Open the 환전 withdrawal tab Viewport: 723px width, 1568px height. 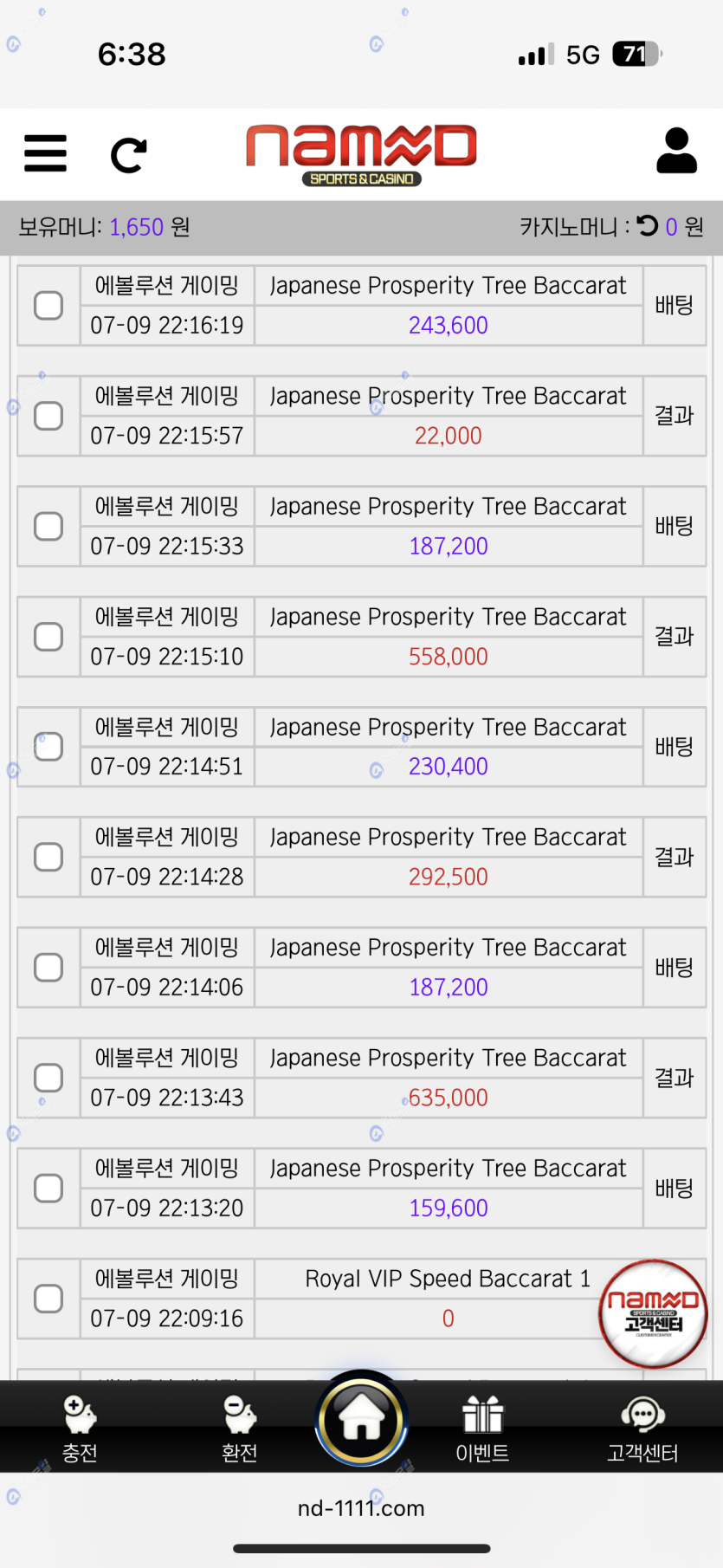click(240, 1428)
